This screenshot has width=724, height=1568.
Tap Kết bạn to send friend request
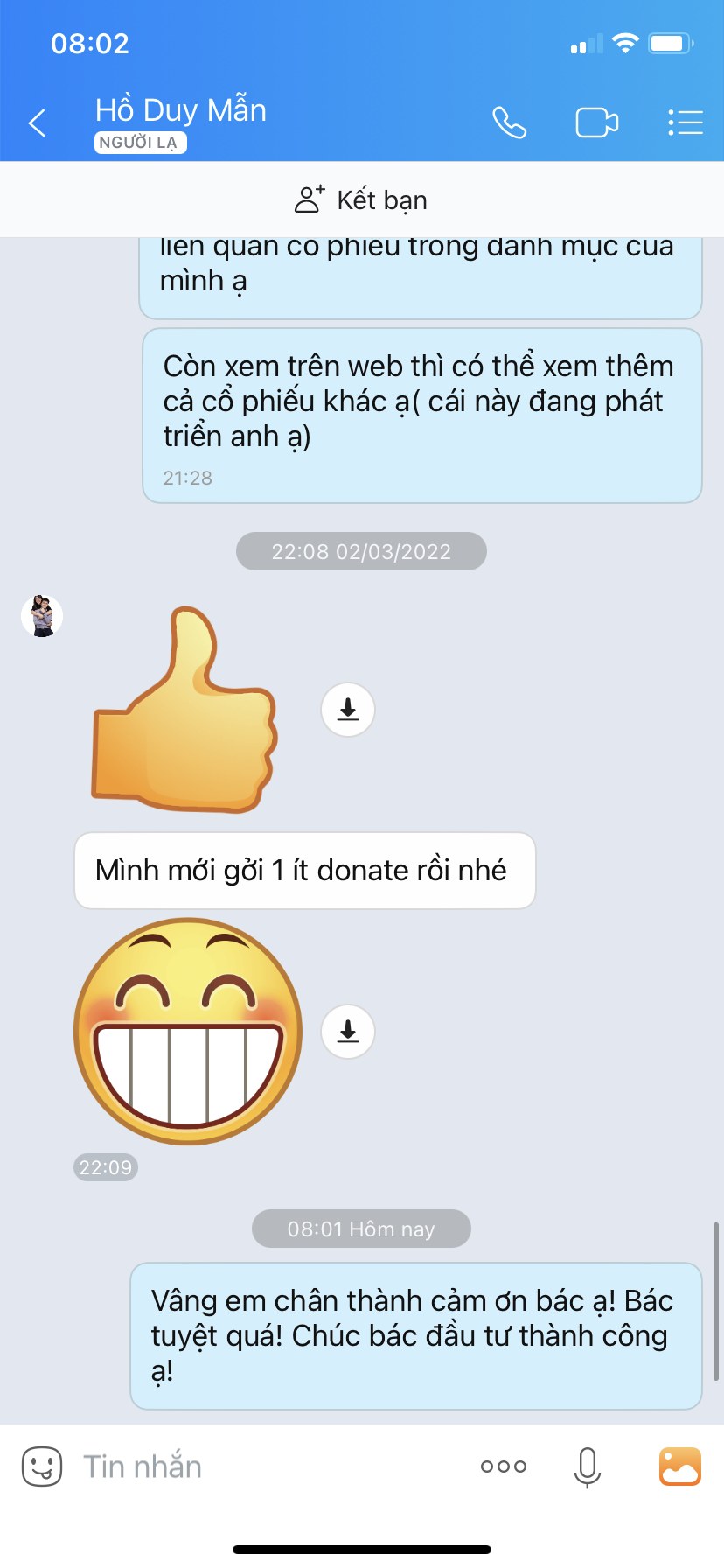click(362, 199)
